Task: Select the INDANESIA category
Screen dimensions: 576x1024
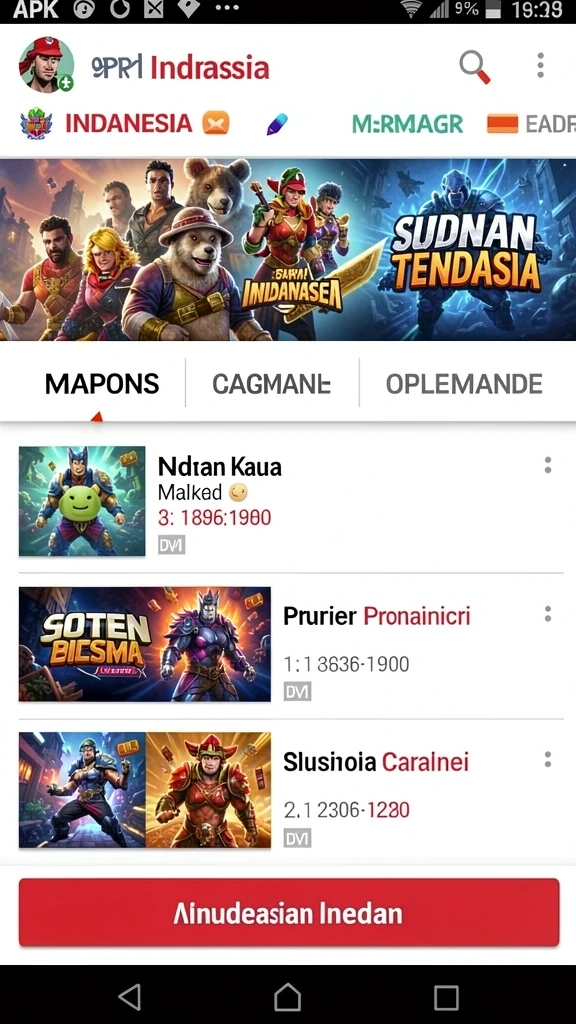Action: [128, 123]
